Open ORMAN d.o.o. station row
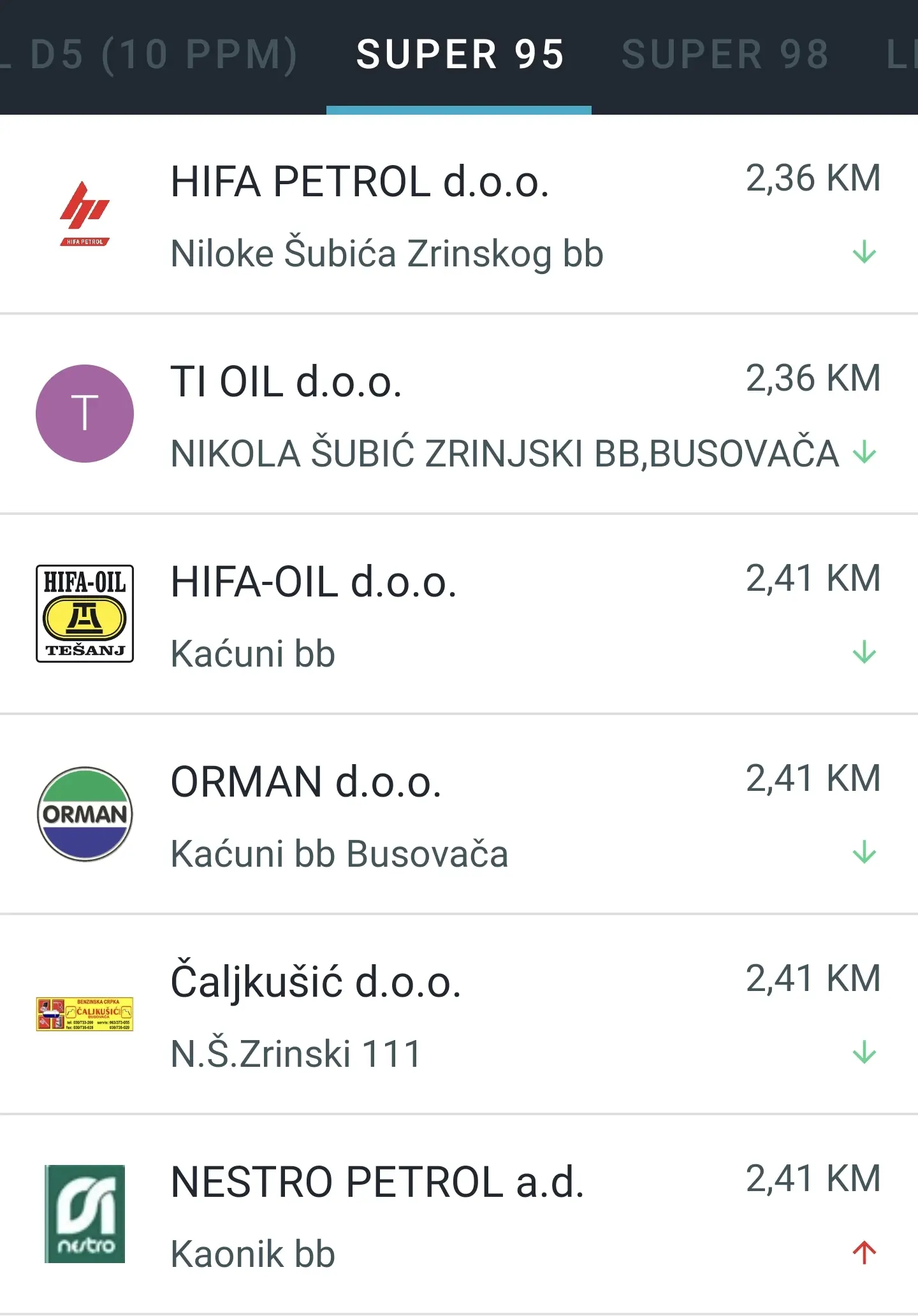This screenshot has height=1316, width=918. [459, 814]
